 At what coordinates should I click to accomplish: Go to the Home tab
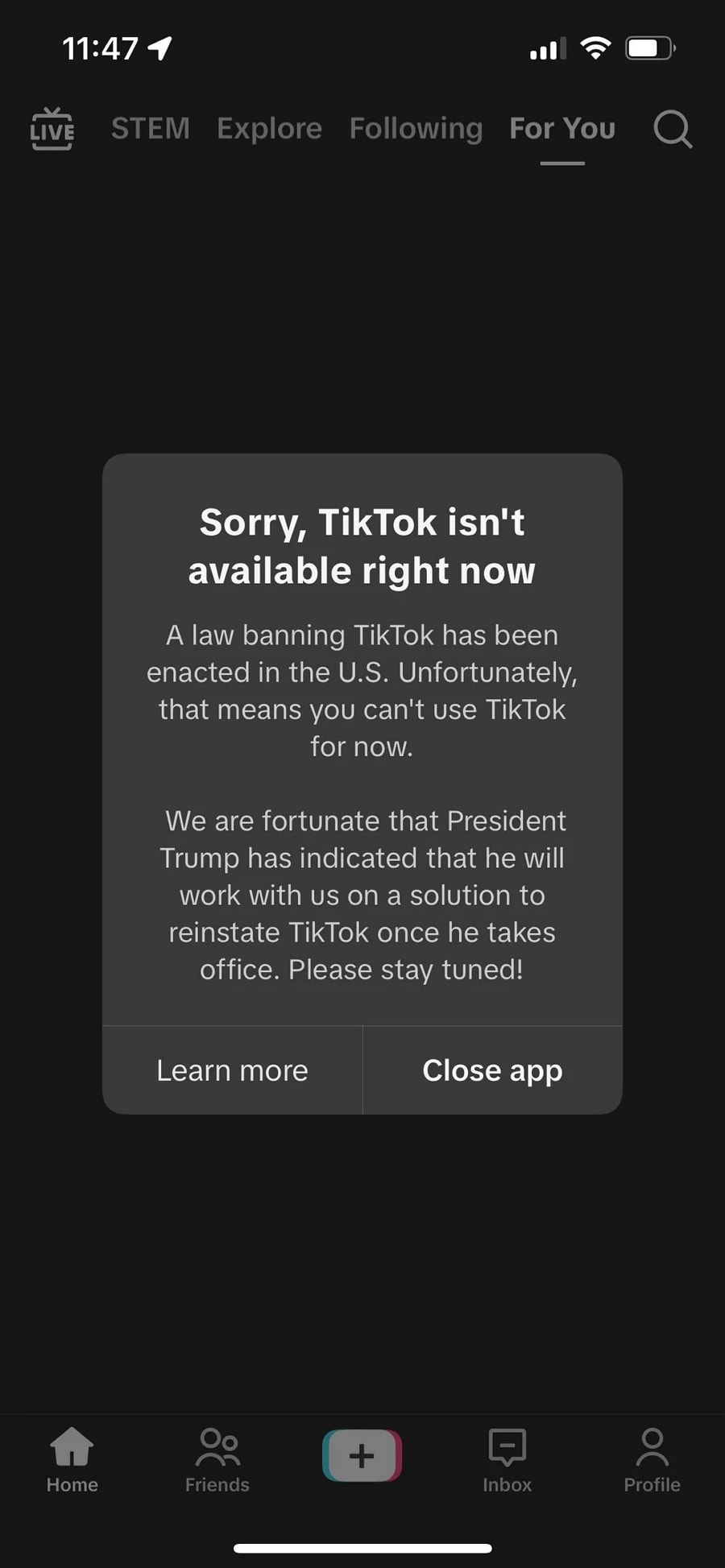(72, 1460)
